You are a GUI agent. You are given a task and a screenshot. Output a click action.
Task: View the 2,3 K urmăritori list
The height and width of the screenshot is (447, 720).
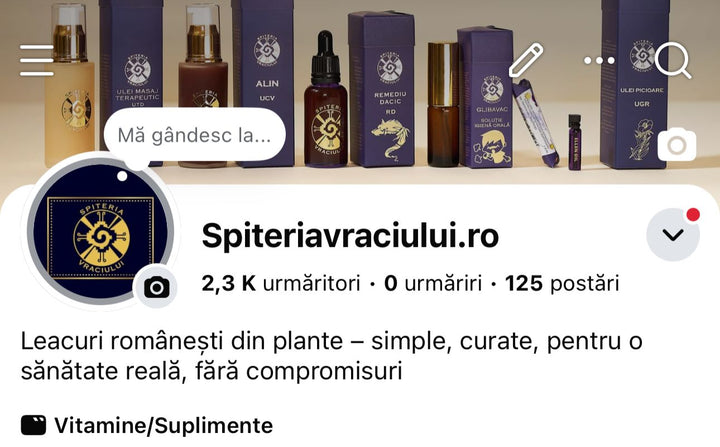click(x=280, y=284)
